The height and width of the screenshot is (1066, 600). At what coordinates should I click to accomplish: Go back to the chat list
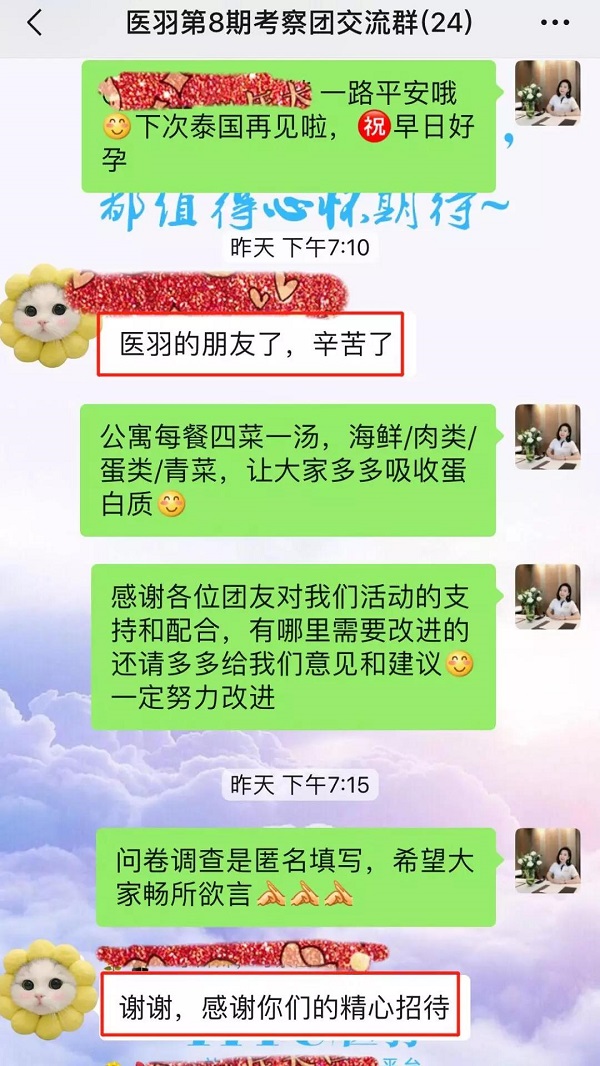35,23
